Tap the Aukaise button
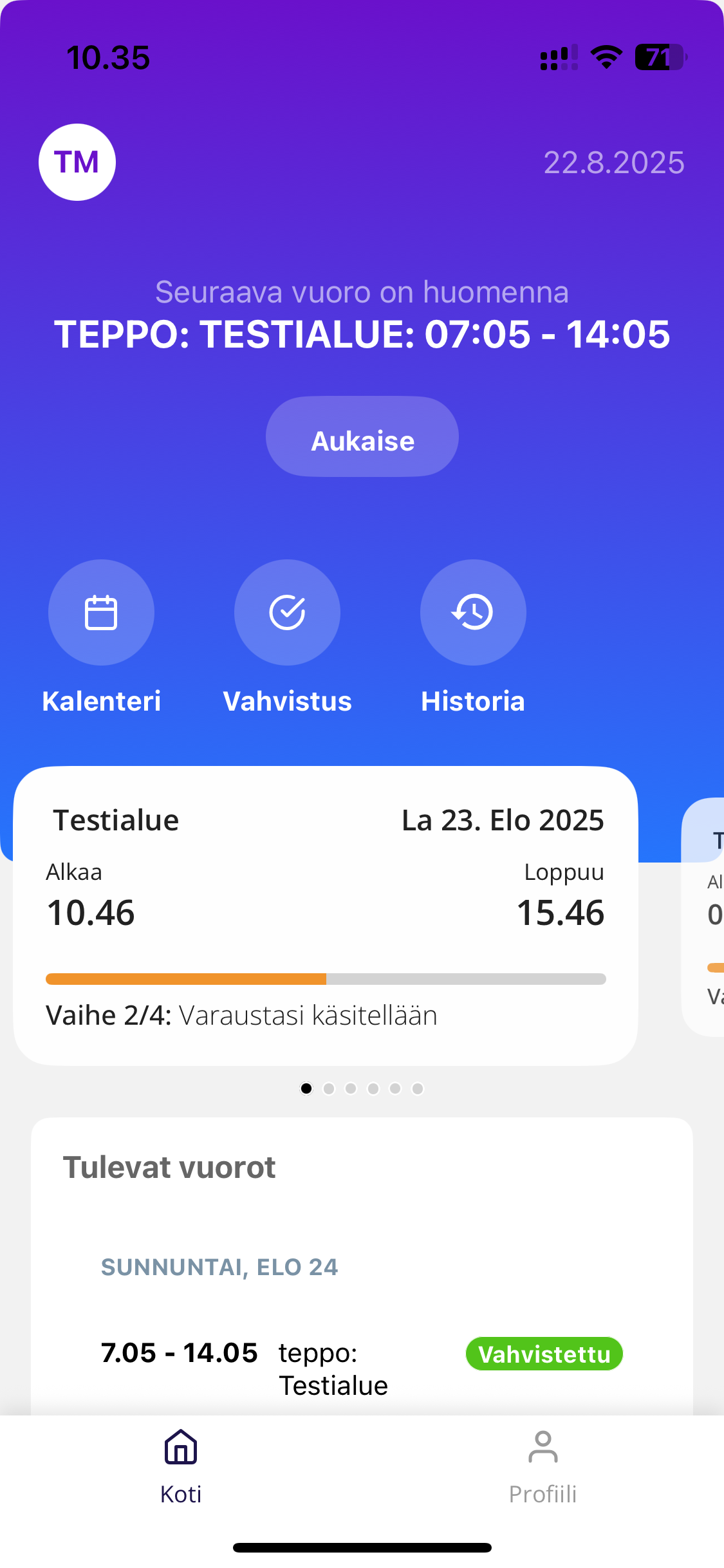Screen dimensions: 724x1568 pos(362,437)
